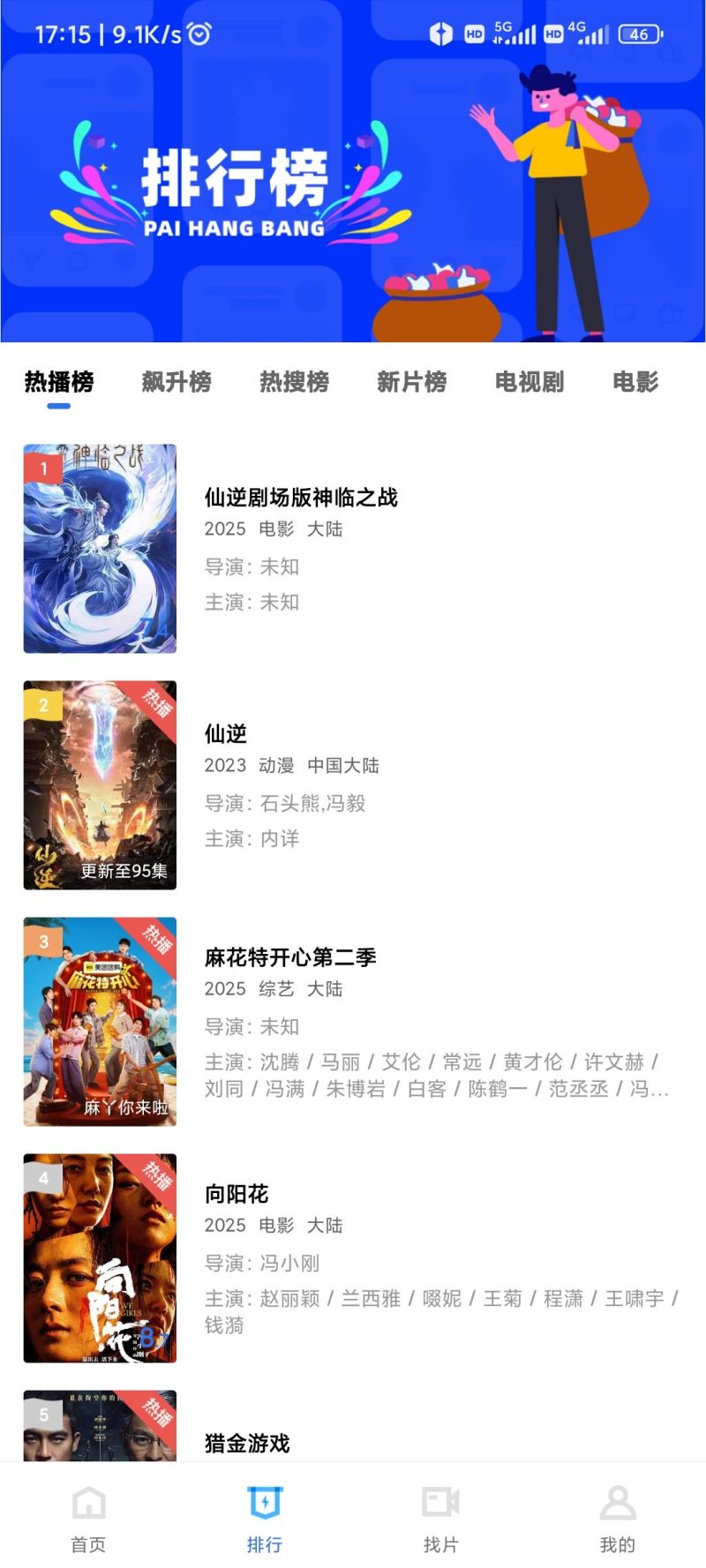The height and width of the screenshot is (1568, 706).
Task: Go to the 首页 home tab
Action: 88,1519
